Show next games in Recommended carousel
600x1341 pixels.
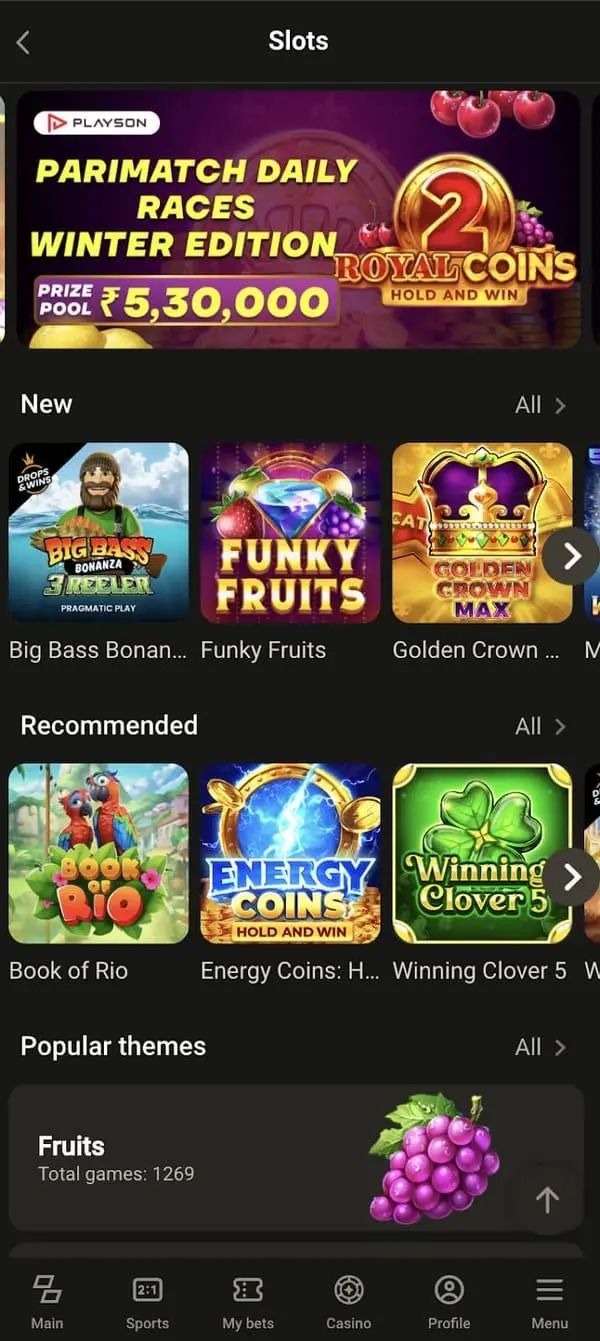click(x=571, y=877)
